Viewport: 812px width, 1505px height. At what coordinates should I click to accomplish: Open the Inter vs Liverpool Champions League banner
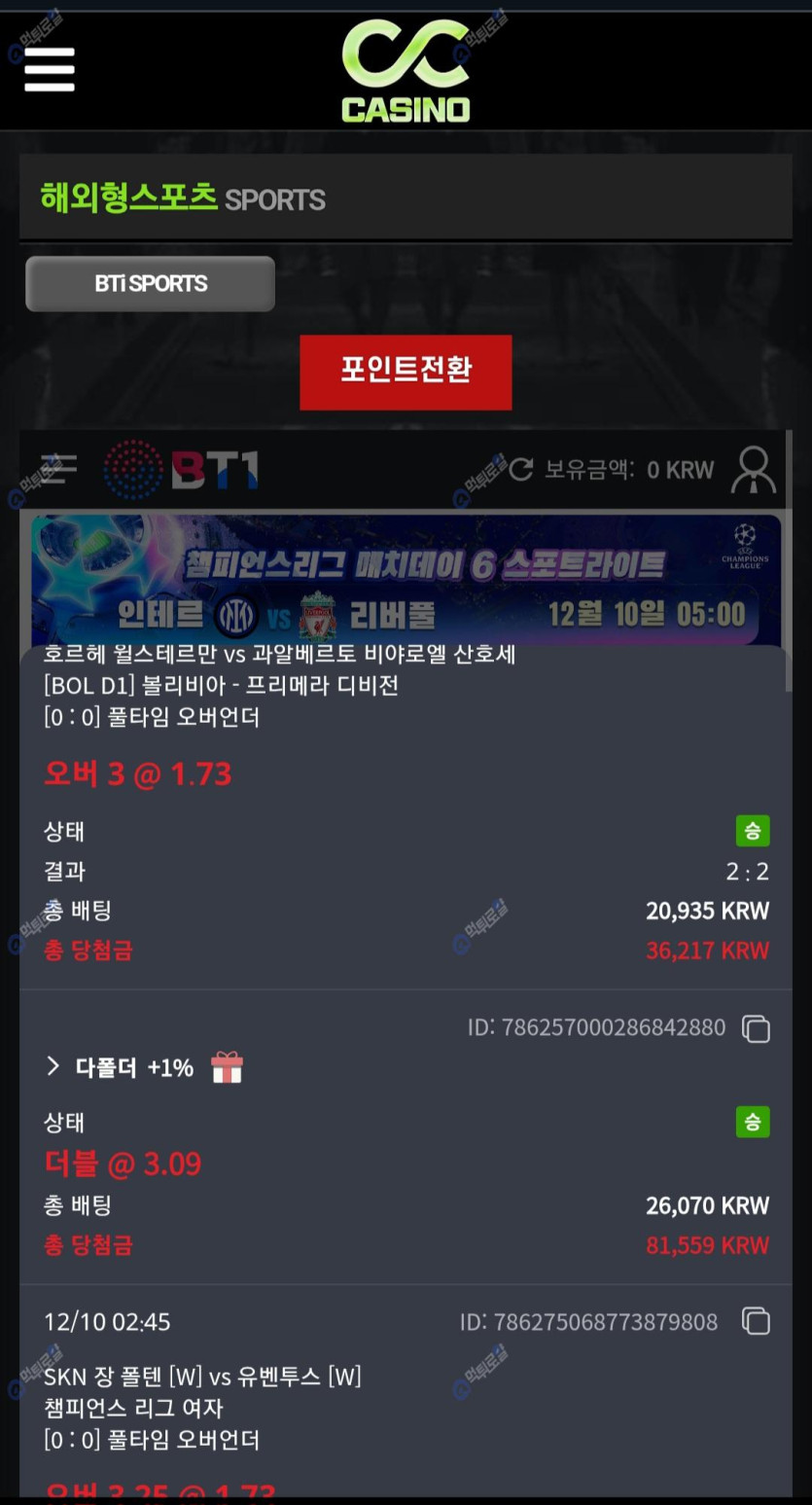[406, 580]
